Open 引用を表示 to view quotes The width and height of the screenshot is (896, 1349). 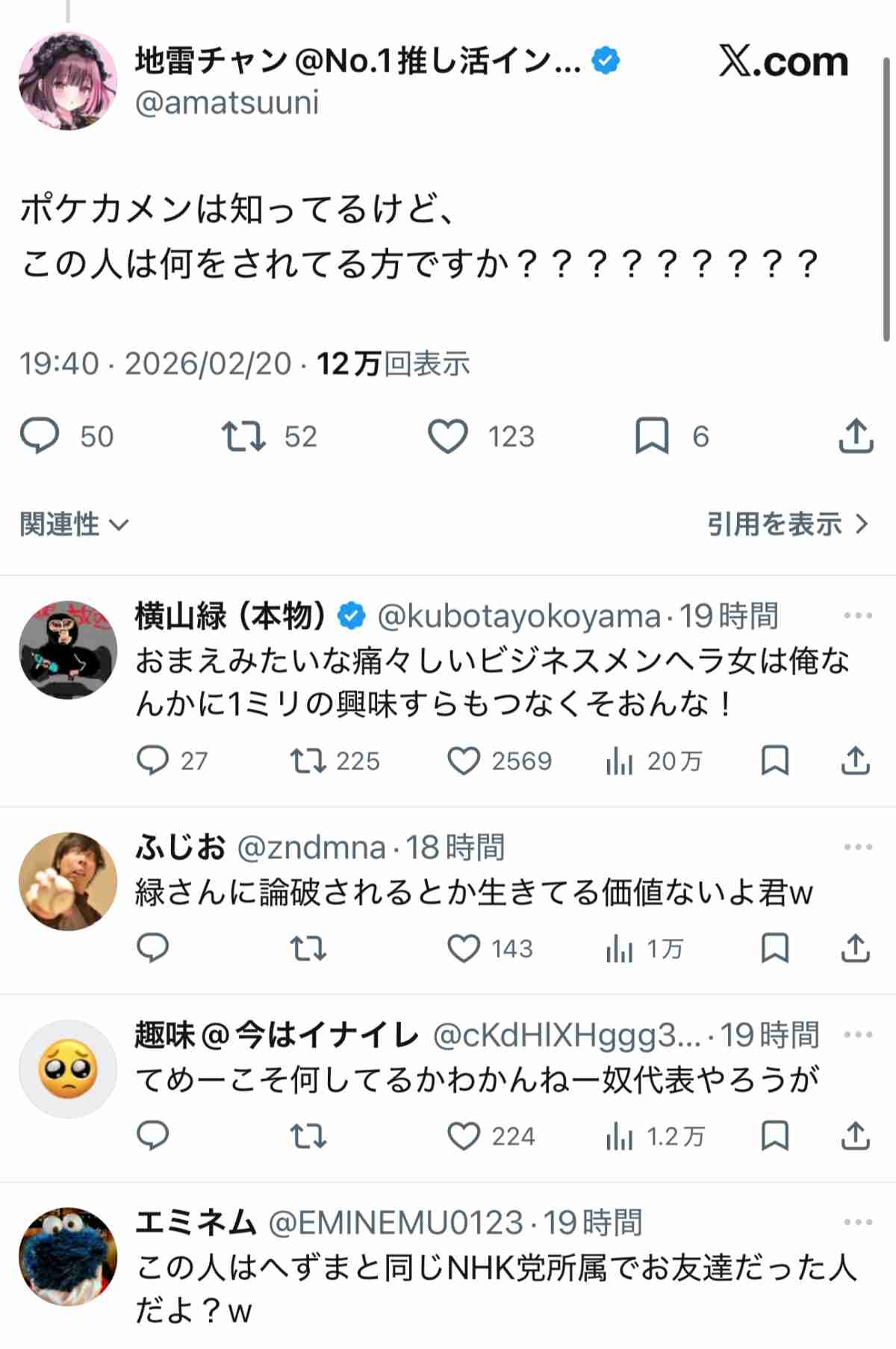(788, 524)
